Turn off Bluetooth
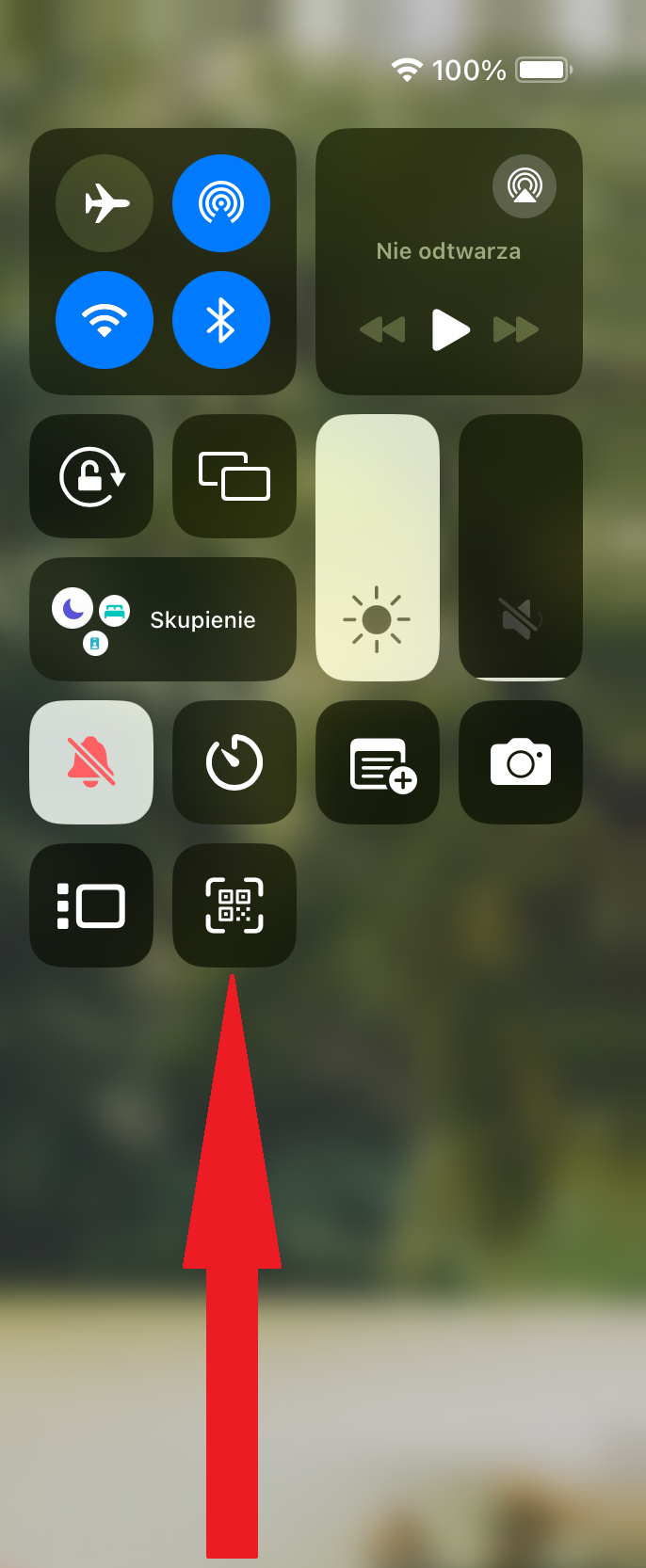This screenshot has width=646, height=1568. (221, 320)
